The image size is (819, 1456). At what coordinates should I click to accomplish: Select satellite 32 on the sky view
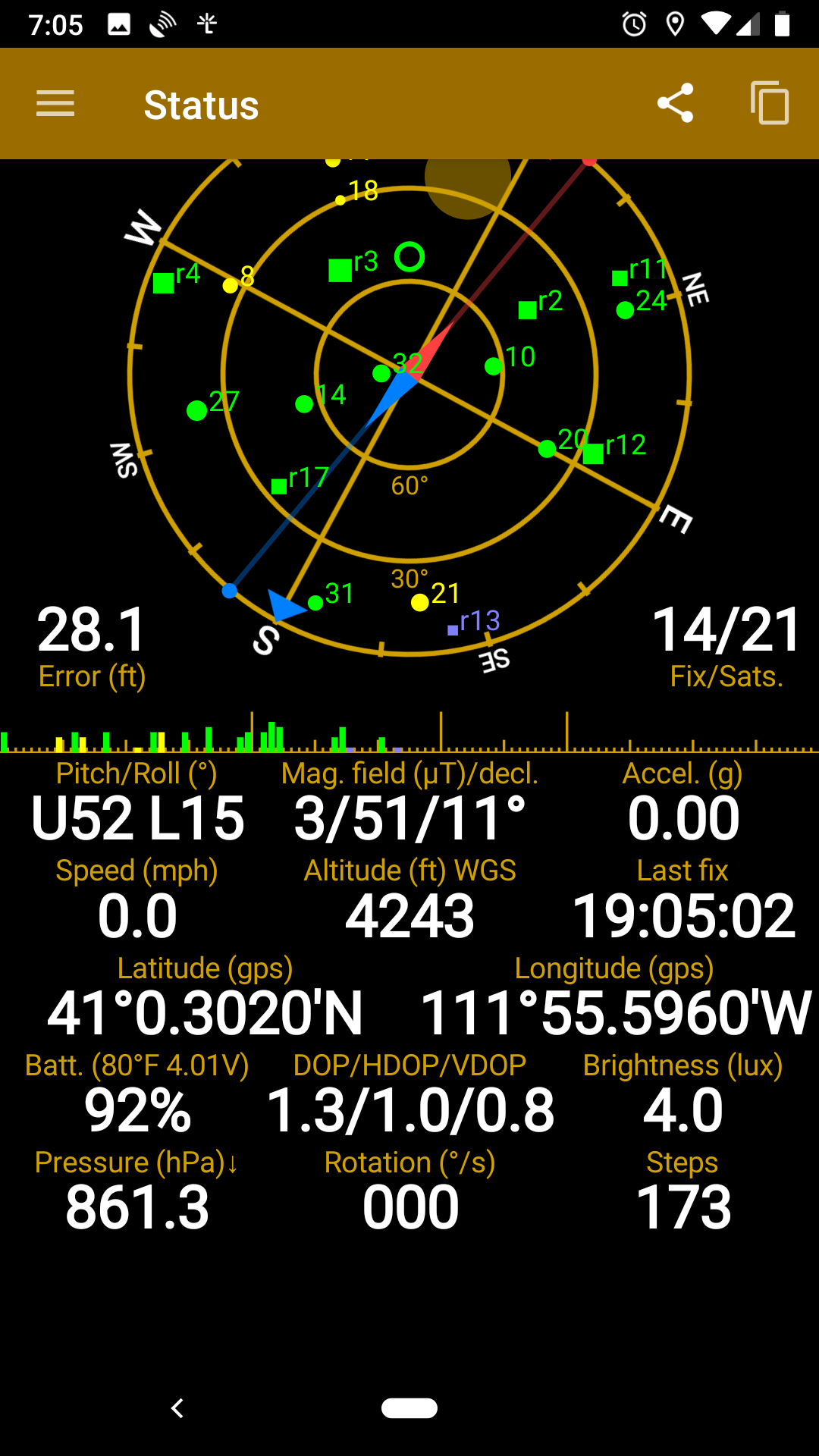click(x=383, y=372)
